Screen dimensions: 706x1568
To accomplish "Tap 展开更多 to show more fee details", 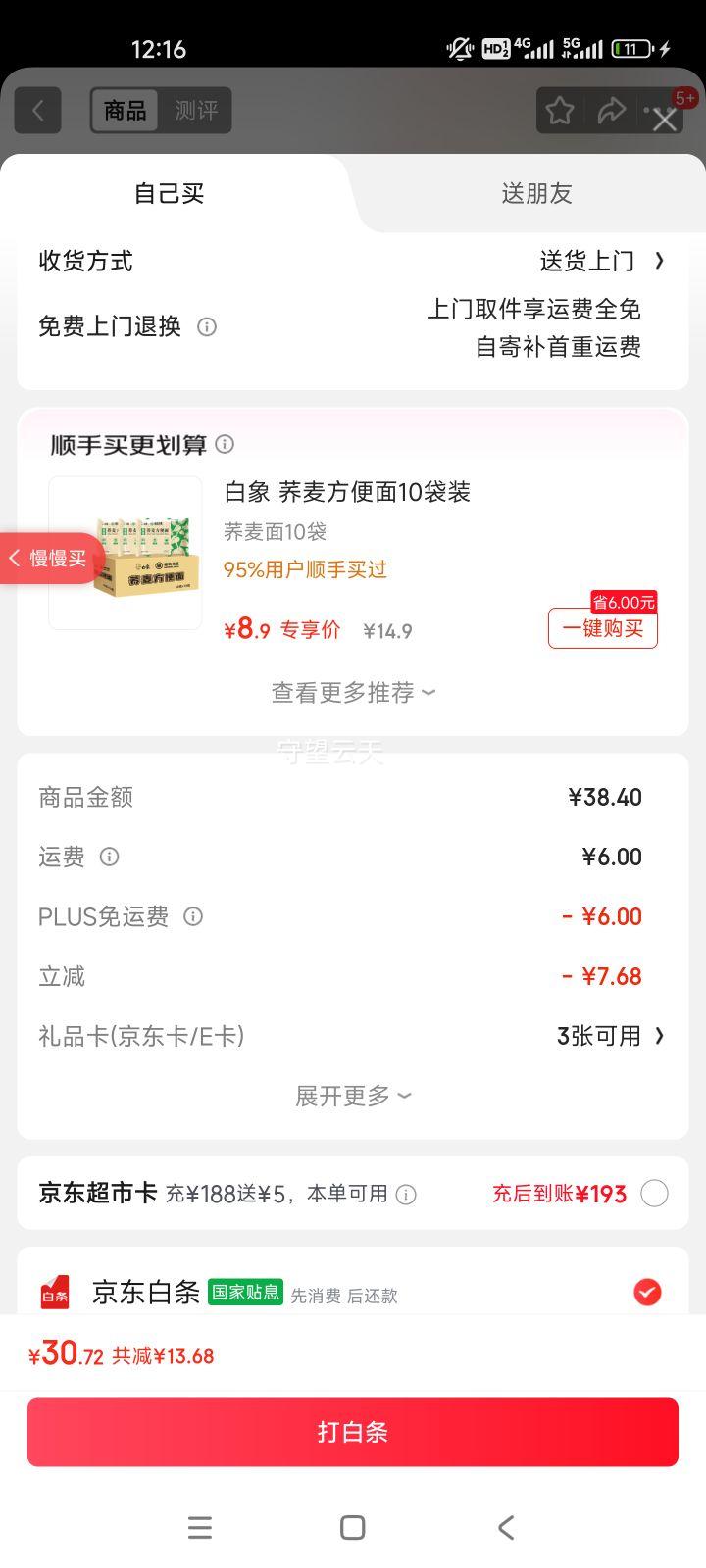I will pos(352,1095).
